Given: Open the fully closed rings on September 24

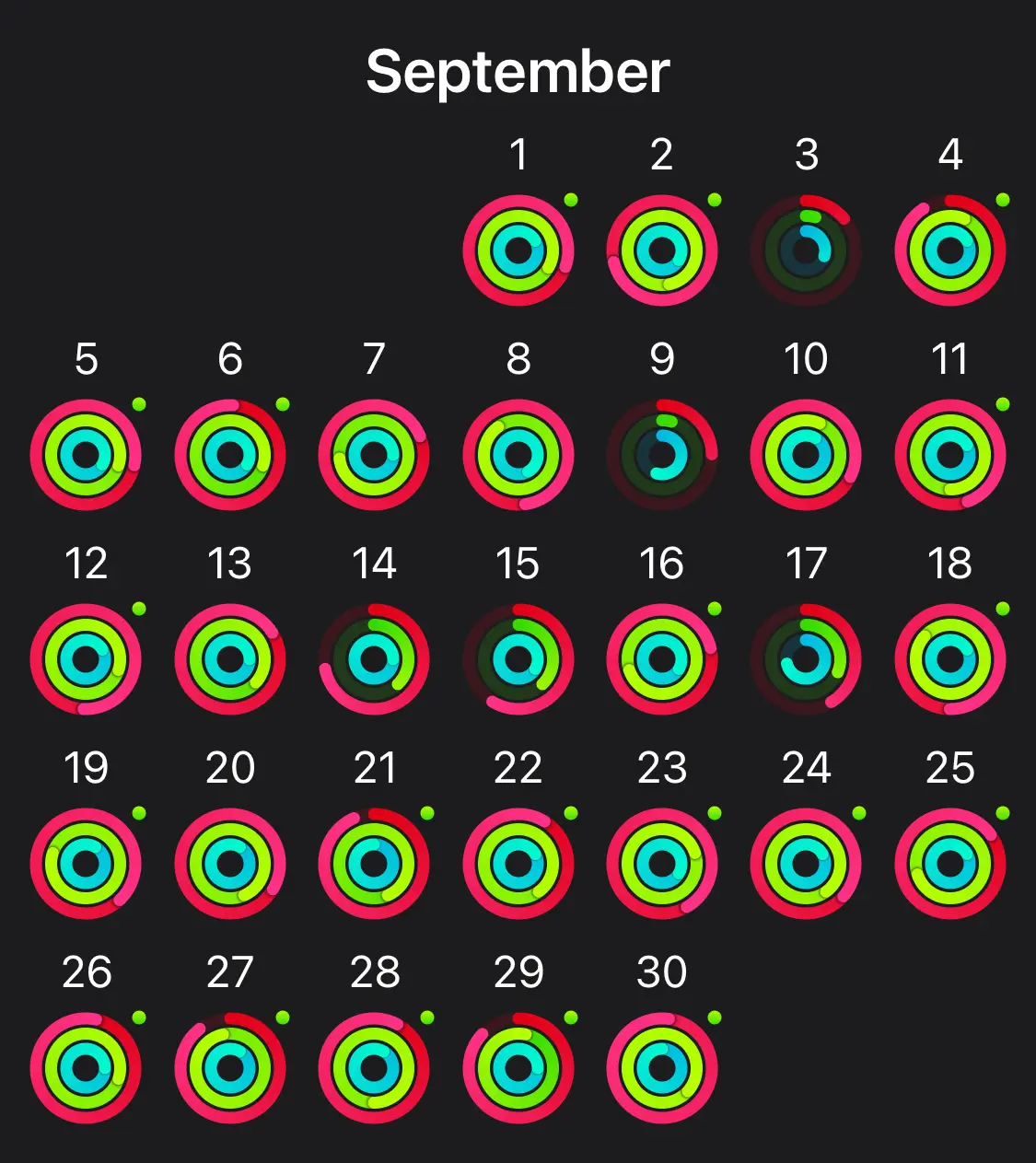Looking at the screenshot, I should [x=807, y=862].
